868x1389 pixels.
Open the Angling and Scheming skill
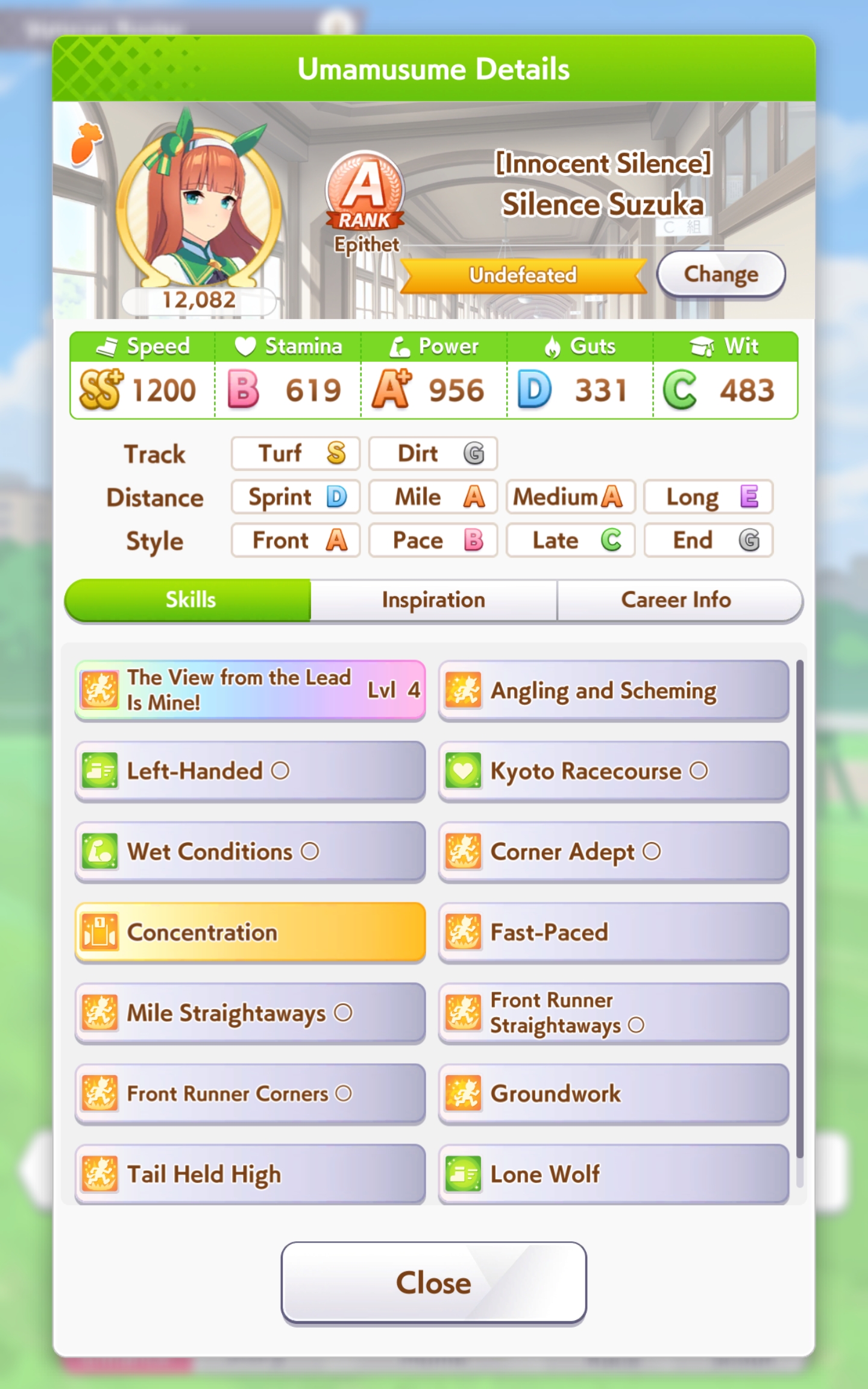pyautogui.click(x=614, y=690)
